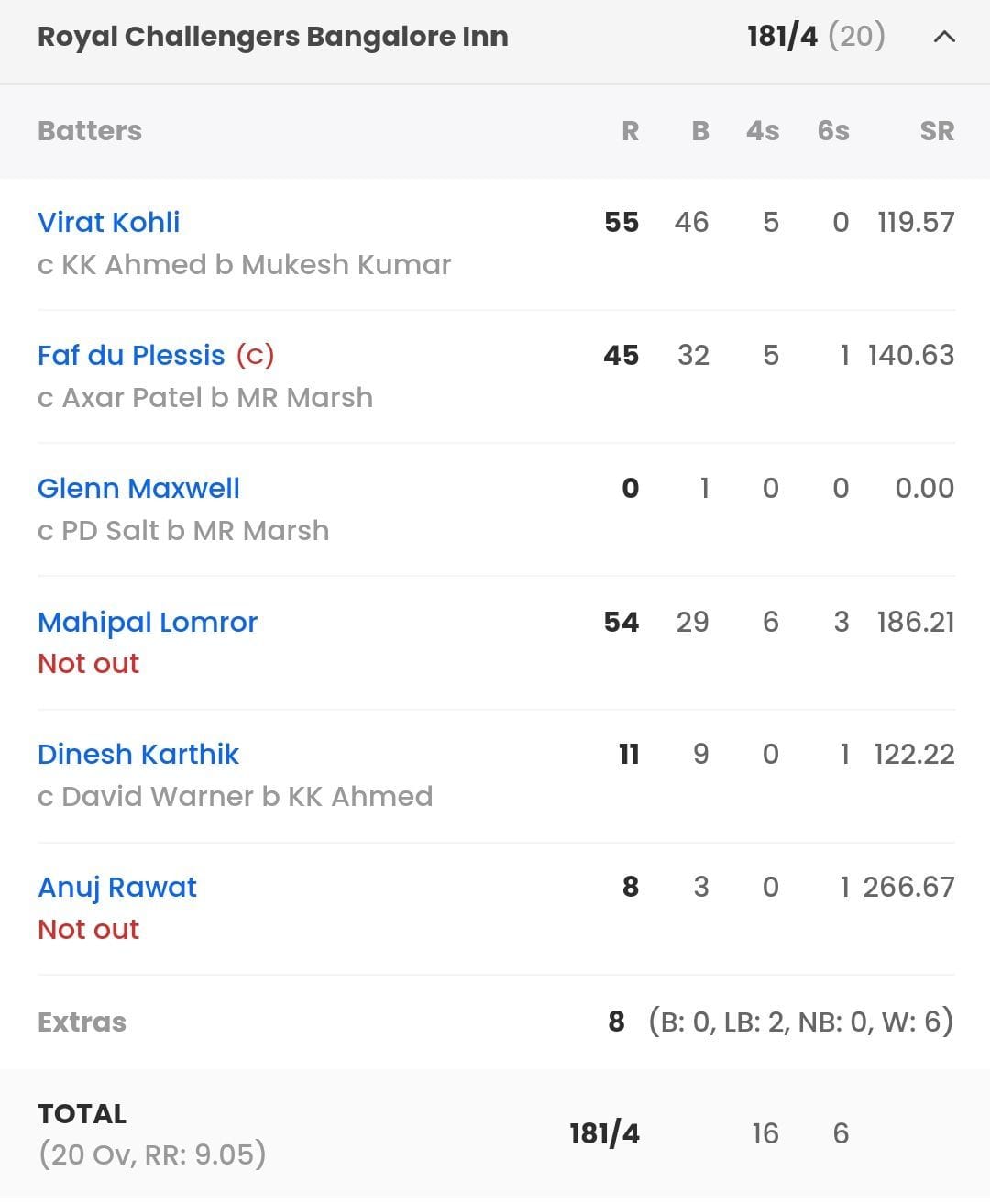Open Virat Kohli's player profile

(x=108, y=222)
